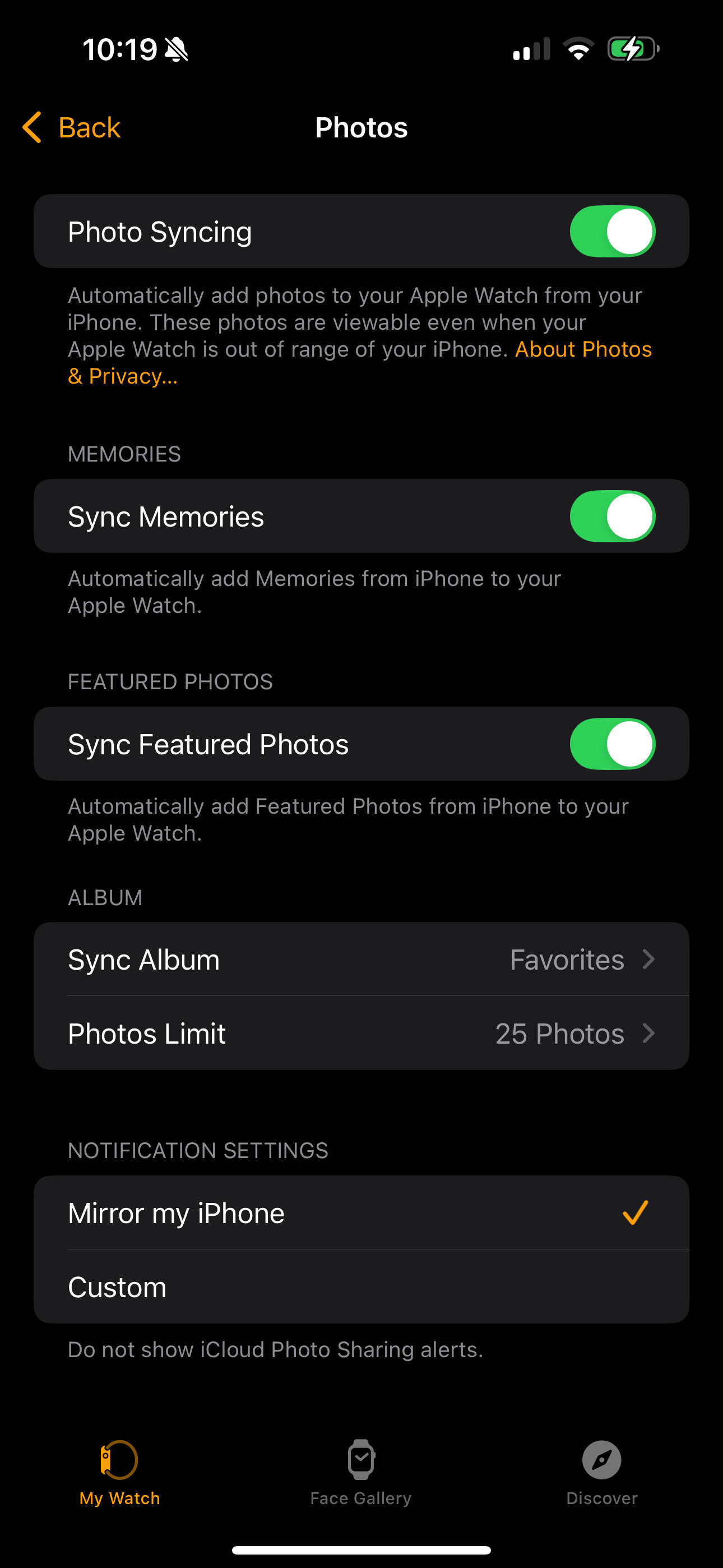Disable the Sync Memories switch
This screenshot has width=723, height=1568.
611,516
